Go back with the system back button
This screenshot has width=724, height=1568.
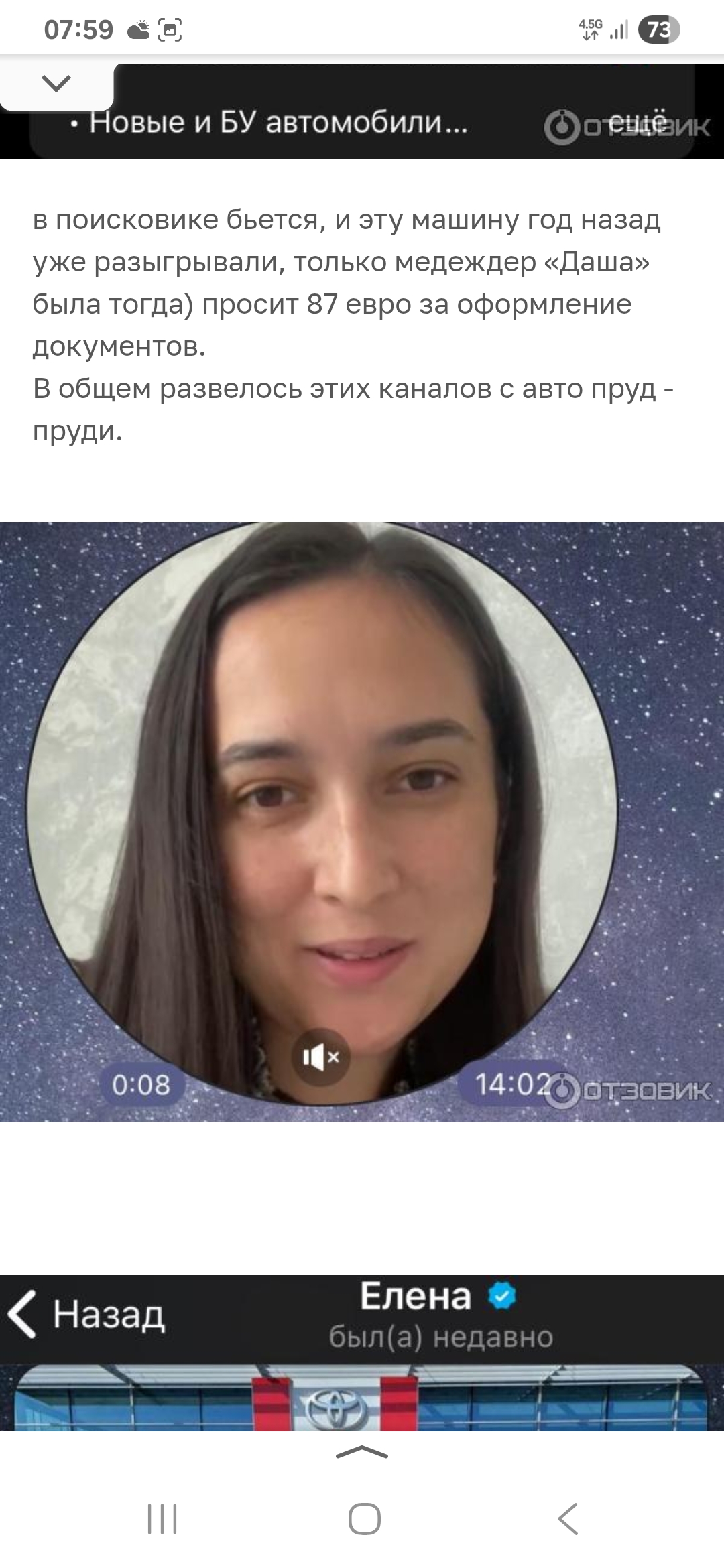(567, 1518)
